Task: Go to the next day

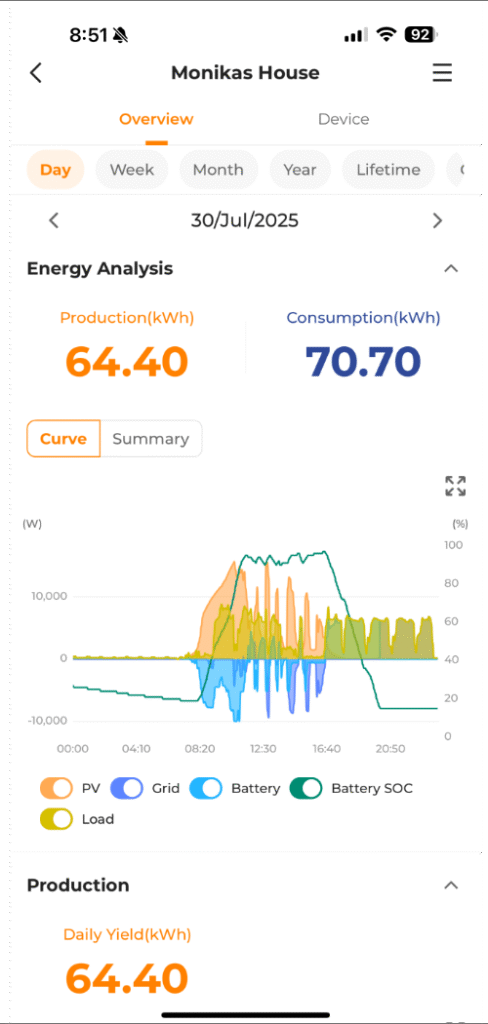Action: coord(438,221)
